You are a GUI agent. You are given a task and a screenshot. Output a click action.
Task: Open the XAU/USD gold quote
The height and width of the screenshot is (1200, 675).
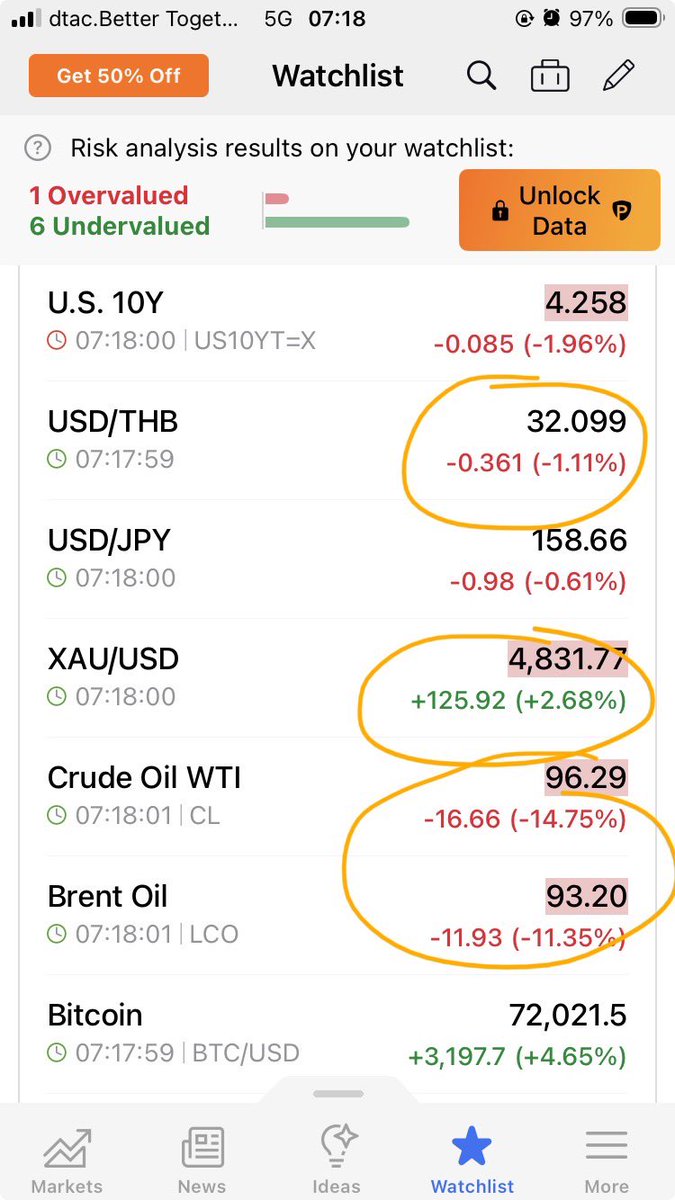337,677
